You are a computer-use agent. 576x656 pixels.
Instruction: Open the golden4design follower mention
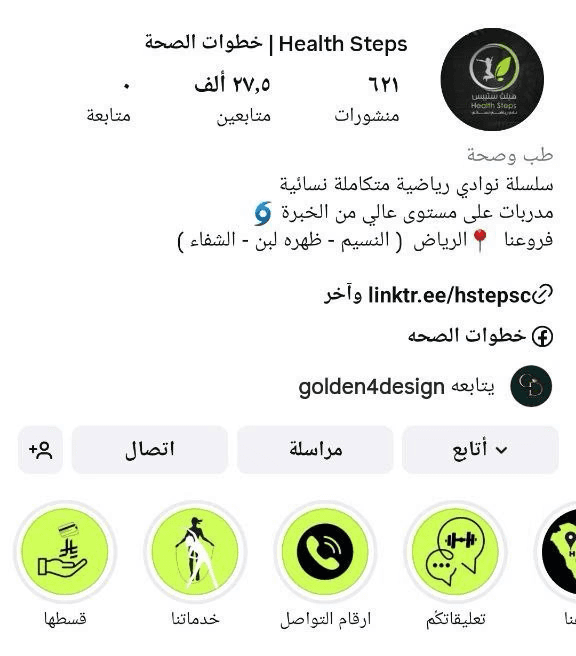(x=371, y=387)
